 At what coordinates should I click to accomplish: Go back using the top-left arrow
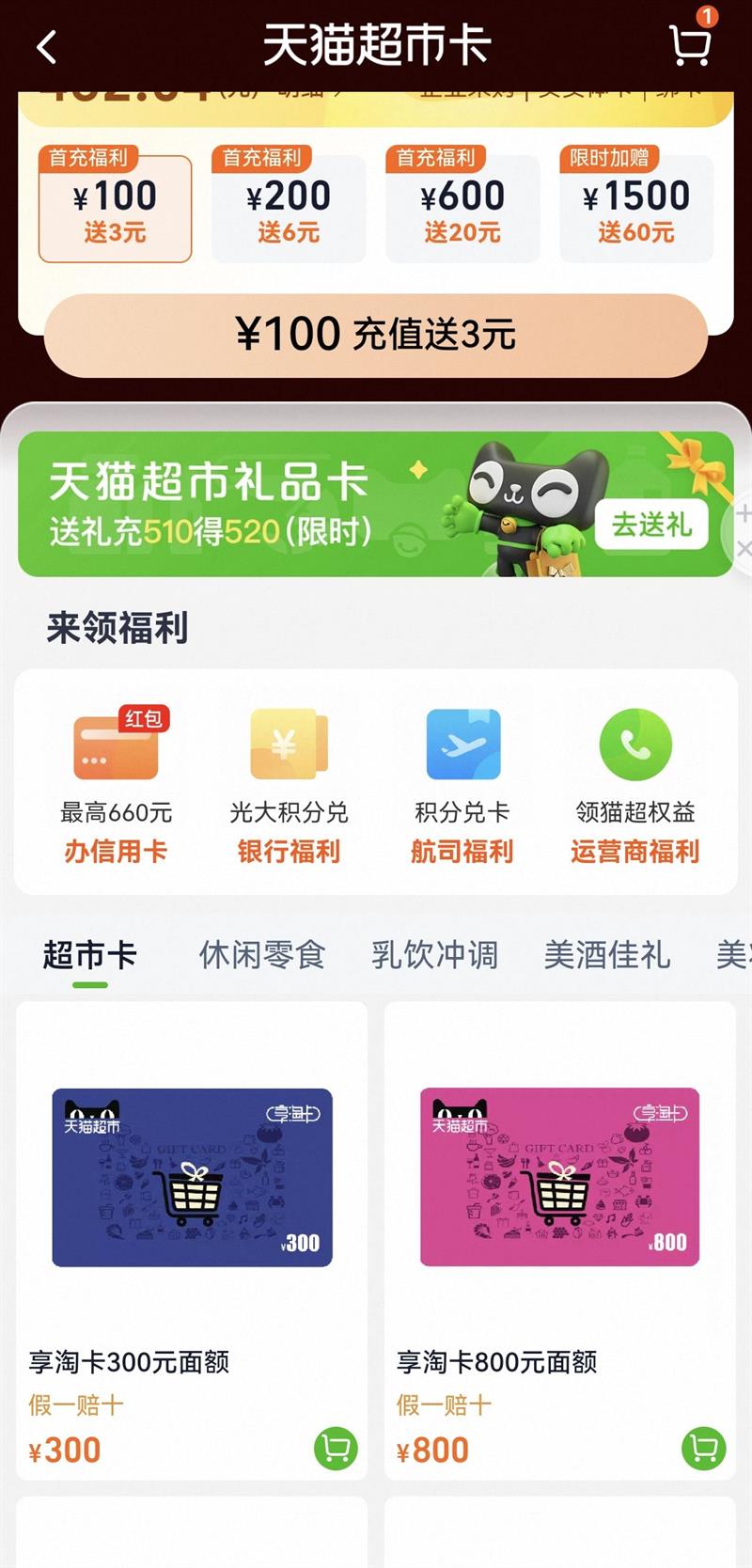(x=47, y=46)
